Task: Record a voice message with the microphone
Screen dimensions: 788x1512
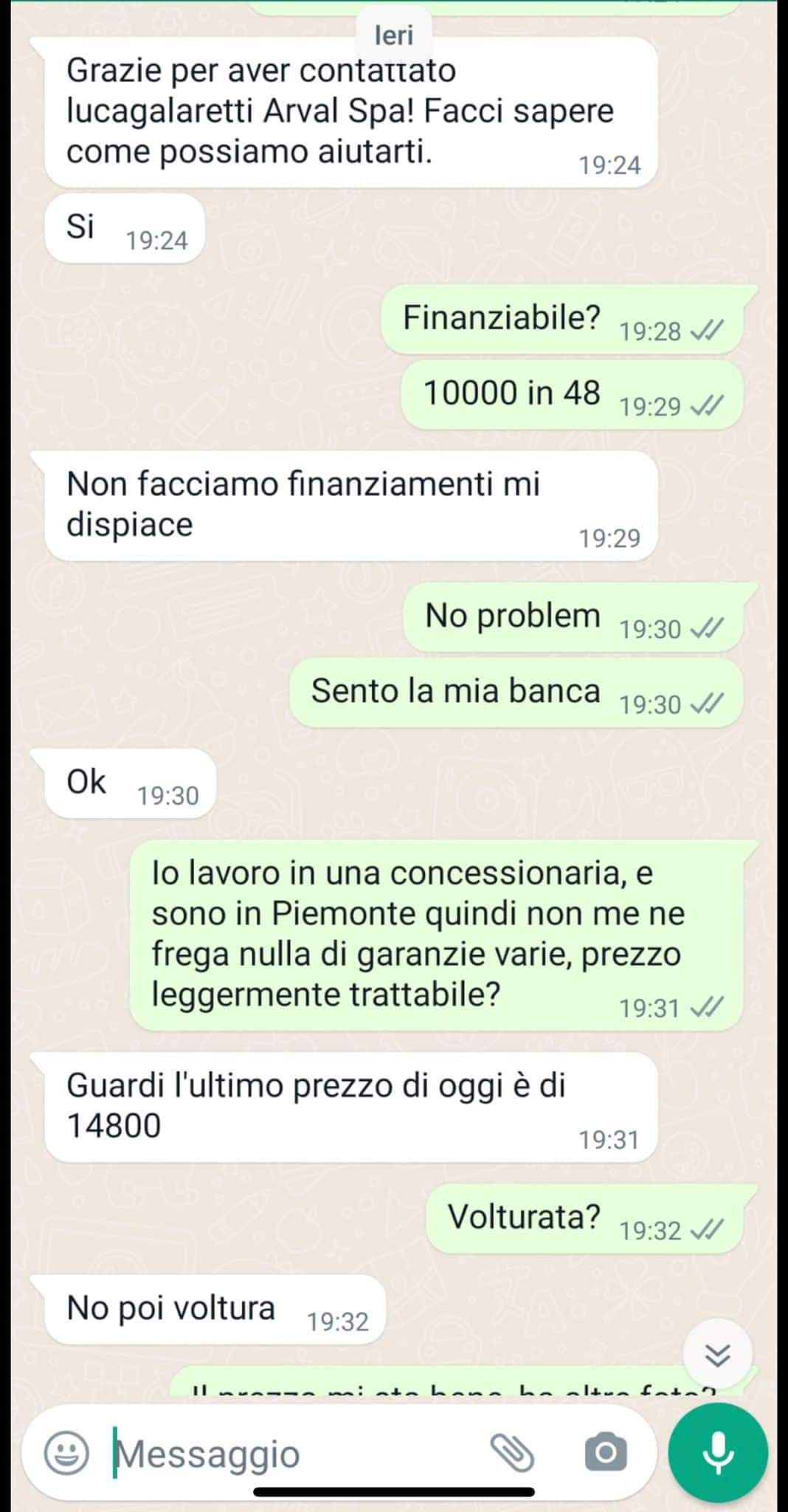Action: 718,1452
